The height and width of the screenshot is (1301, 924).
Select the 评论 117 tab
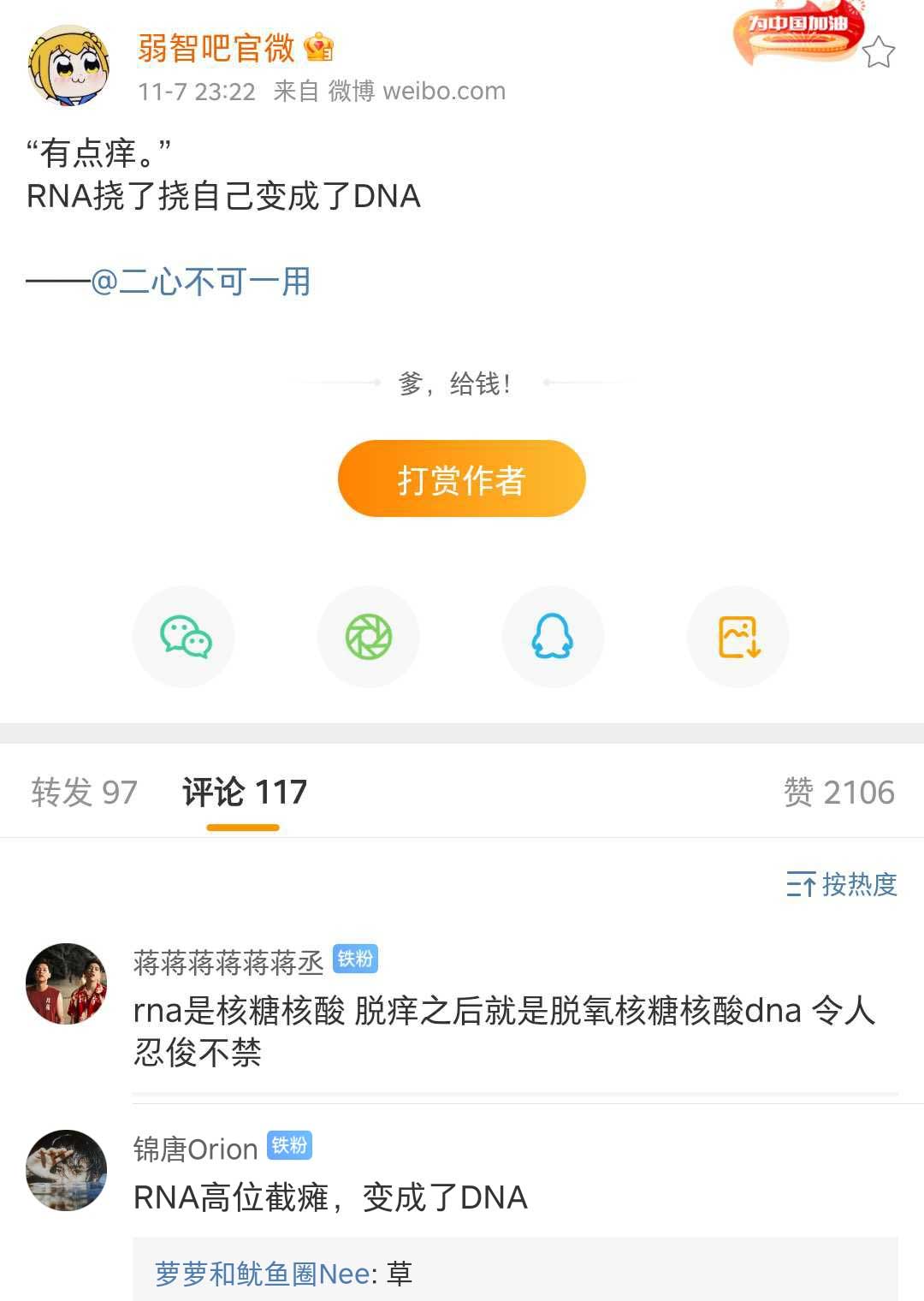point(244,793)
